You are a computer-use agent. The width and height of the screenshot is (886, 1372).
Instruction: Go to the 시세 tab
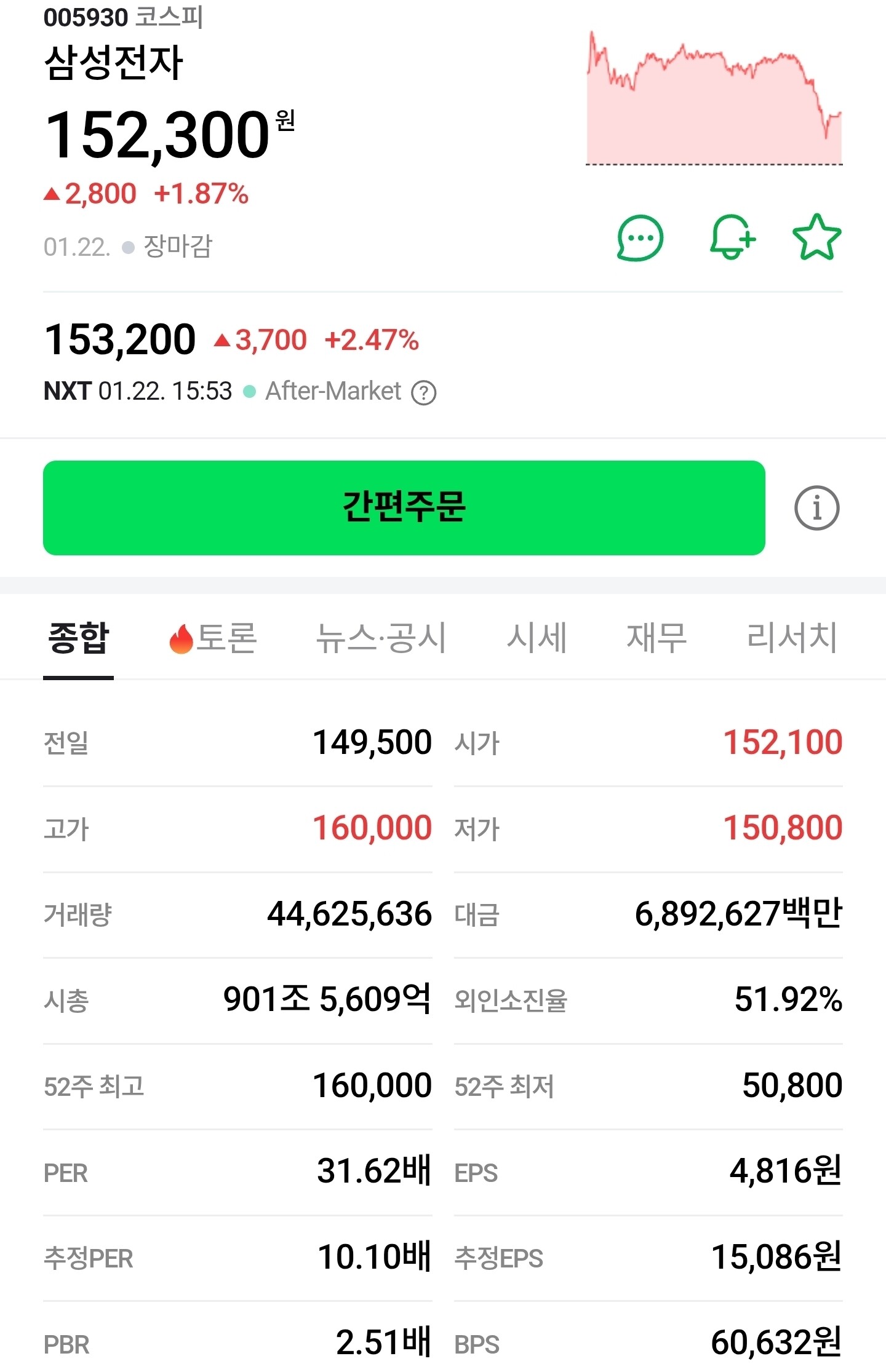tap(537, 638)
